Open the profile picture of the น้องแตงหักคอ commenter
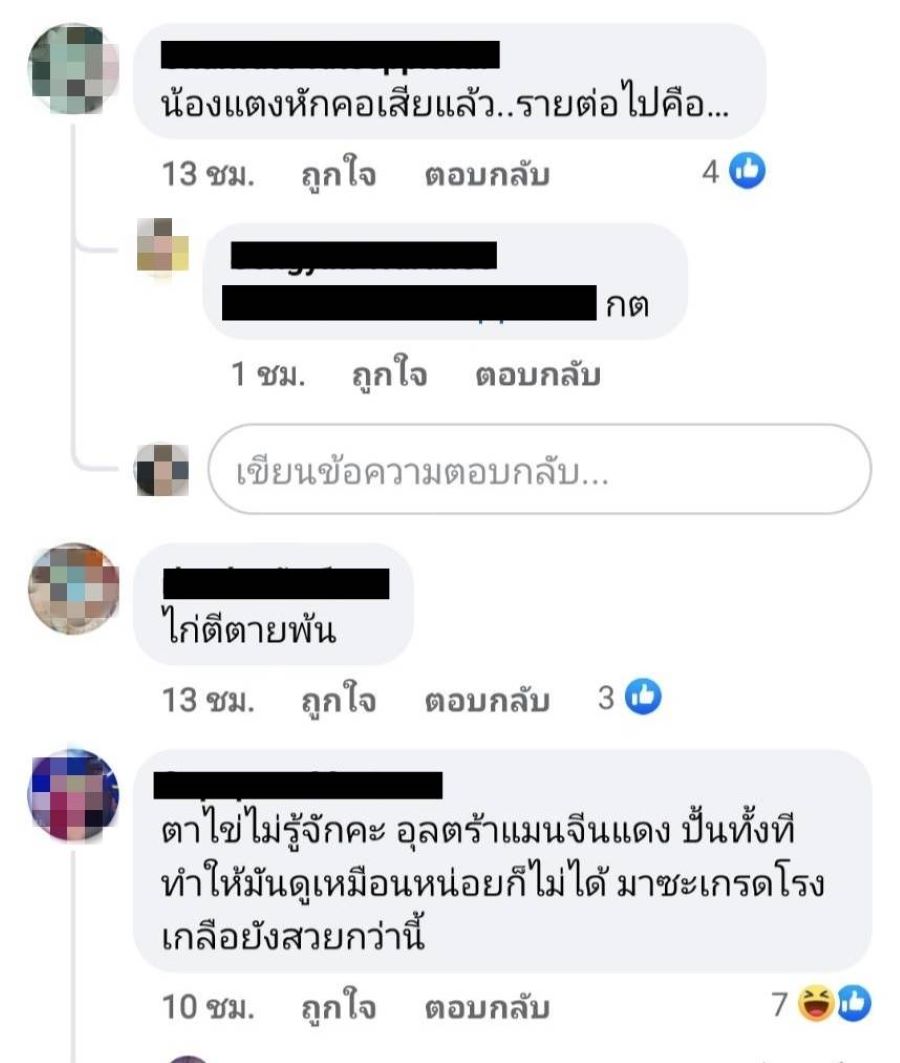 pos(73,70)
